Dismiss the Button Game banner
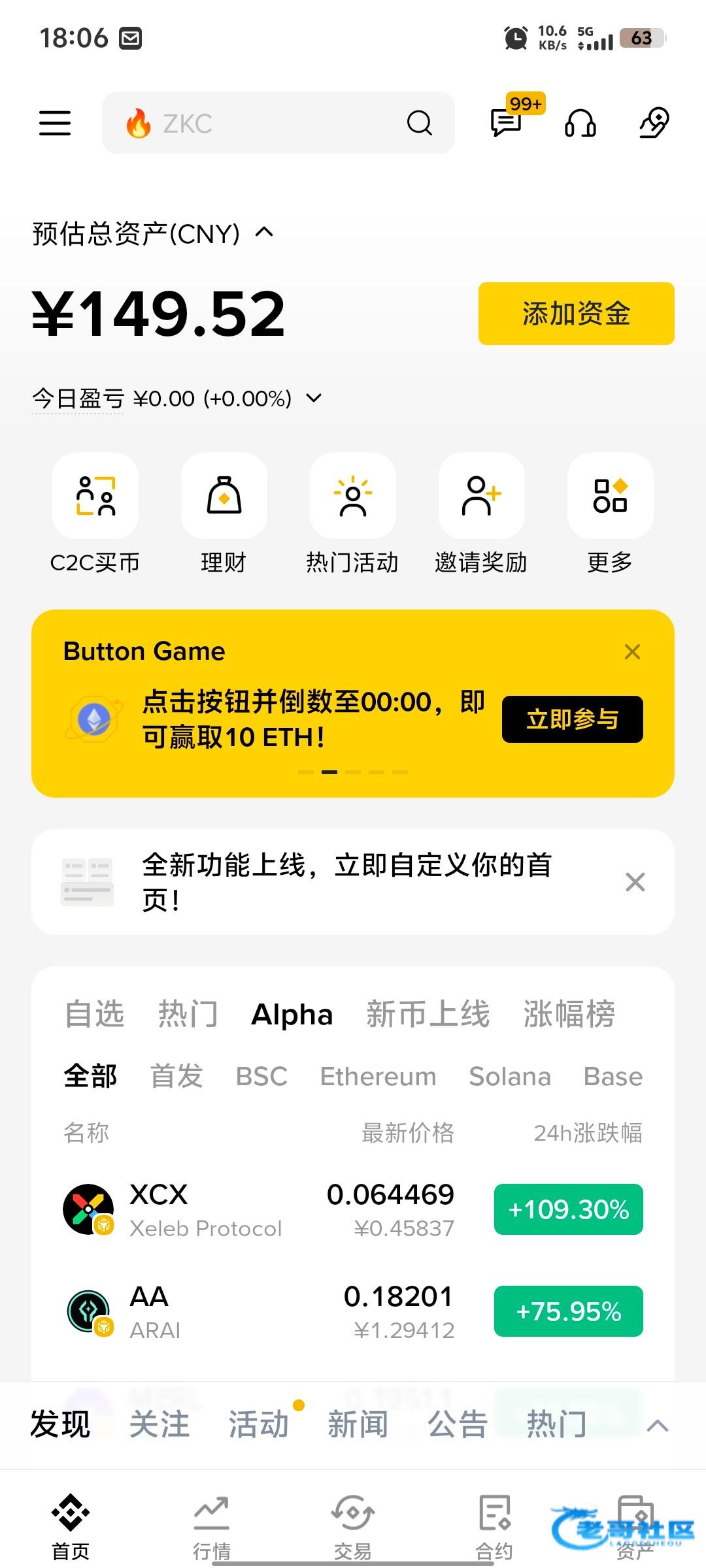 pyautogui.click(x=632, y=651)
